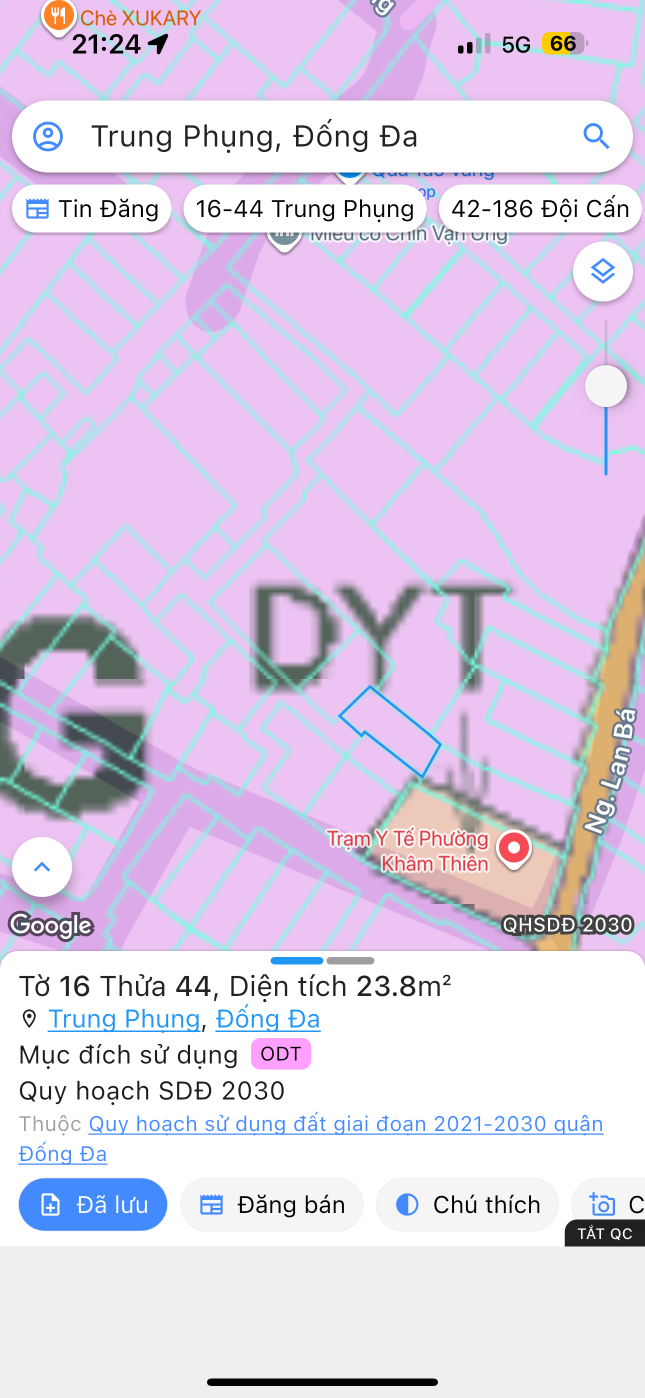Screen dimensions: 645x1398
Task: Open the Đống Đa district link
Action: point(268,1019)
